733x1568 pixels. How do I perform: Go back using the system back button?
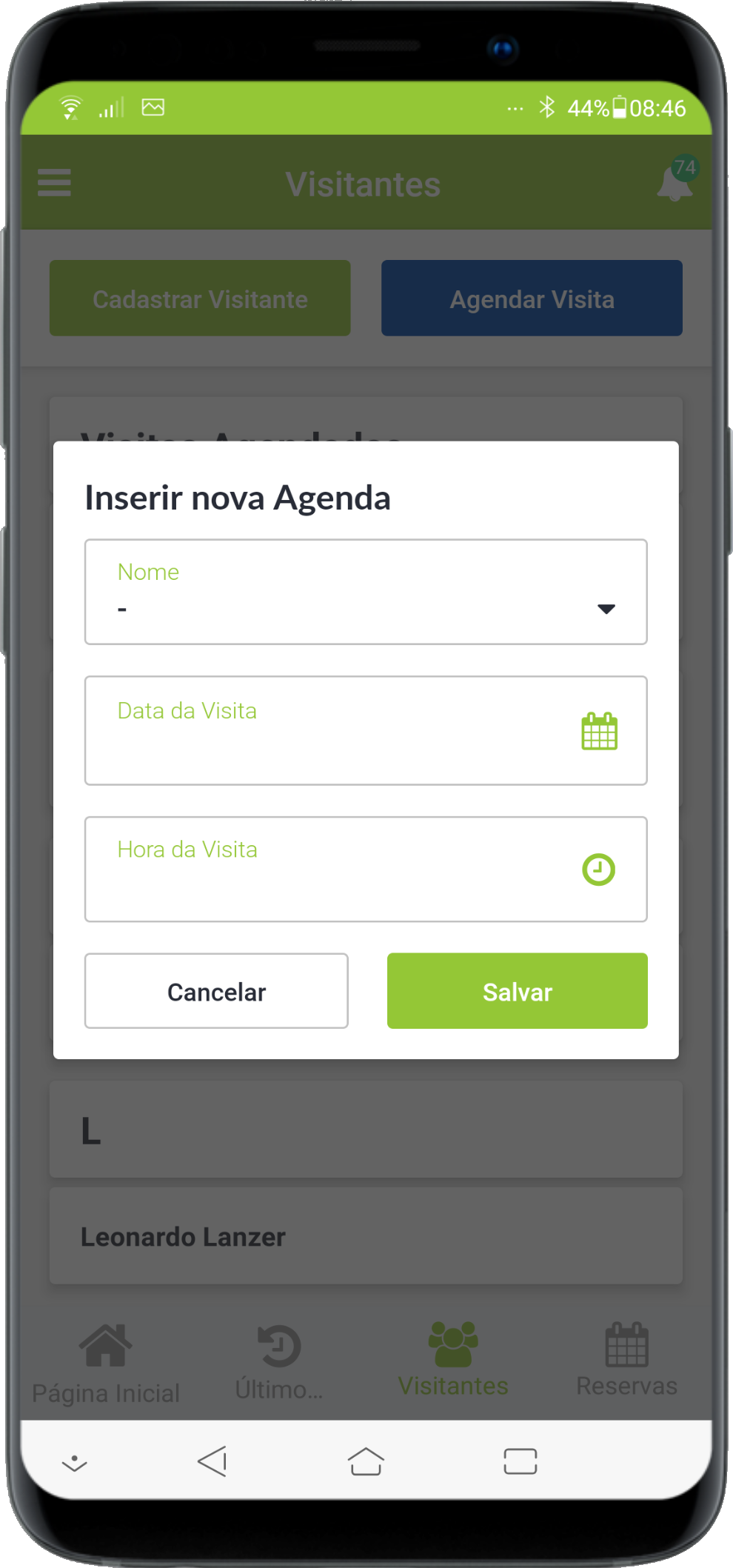(x=212, y=1461)
